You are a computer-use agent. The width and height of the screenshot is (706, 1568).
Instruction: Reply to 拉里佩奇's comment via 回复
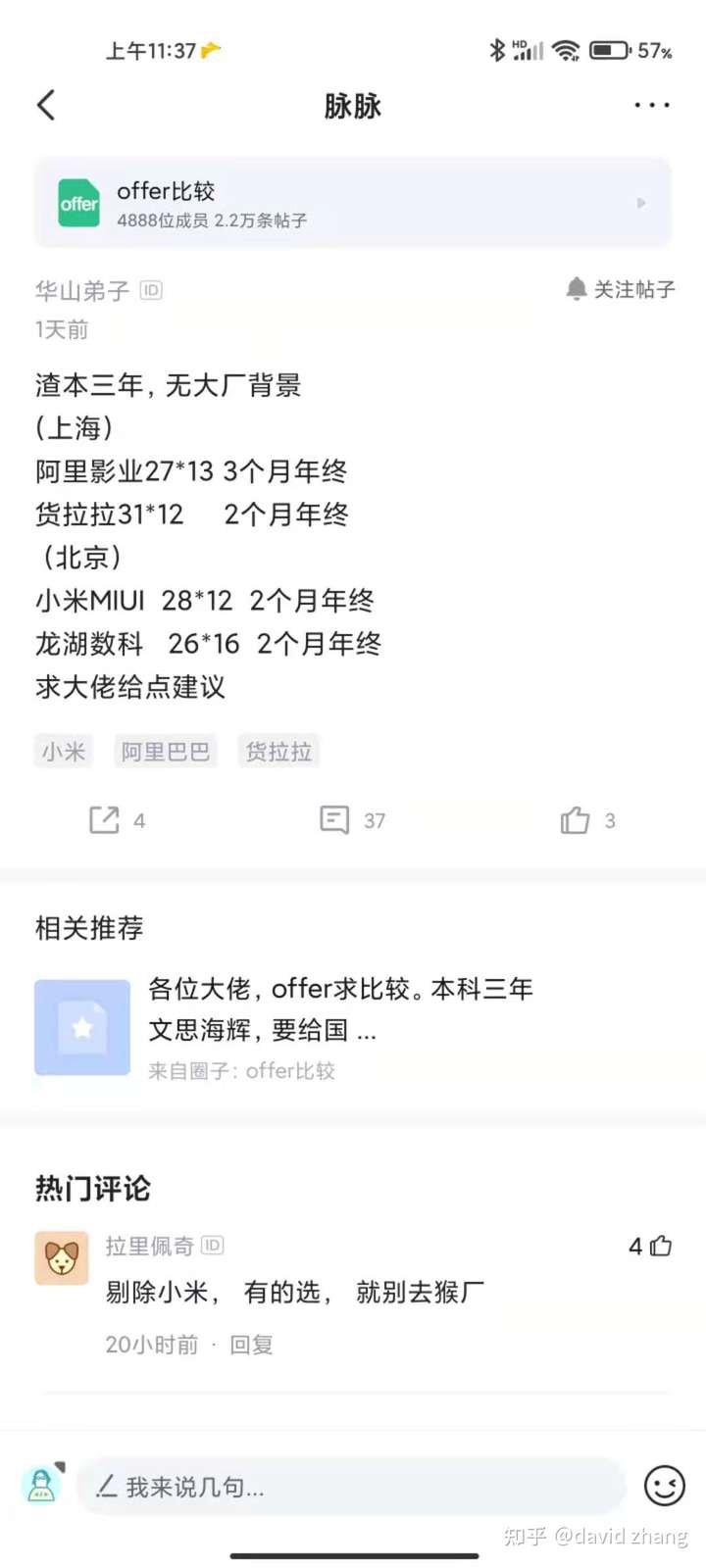(251, 1345)
